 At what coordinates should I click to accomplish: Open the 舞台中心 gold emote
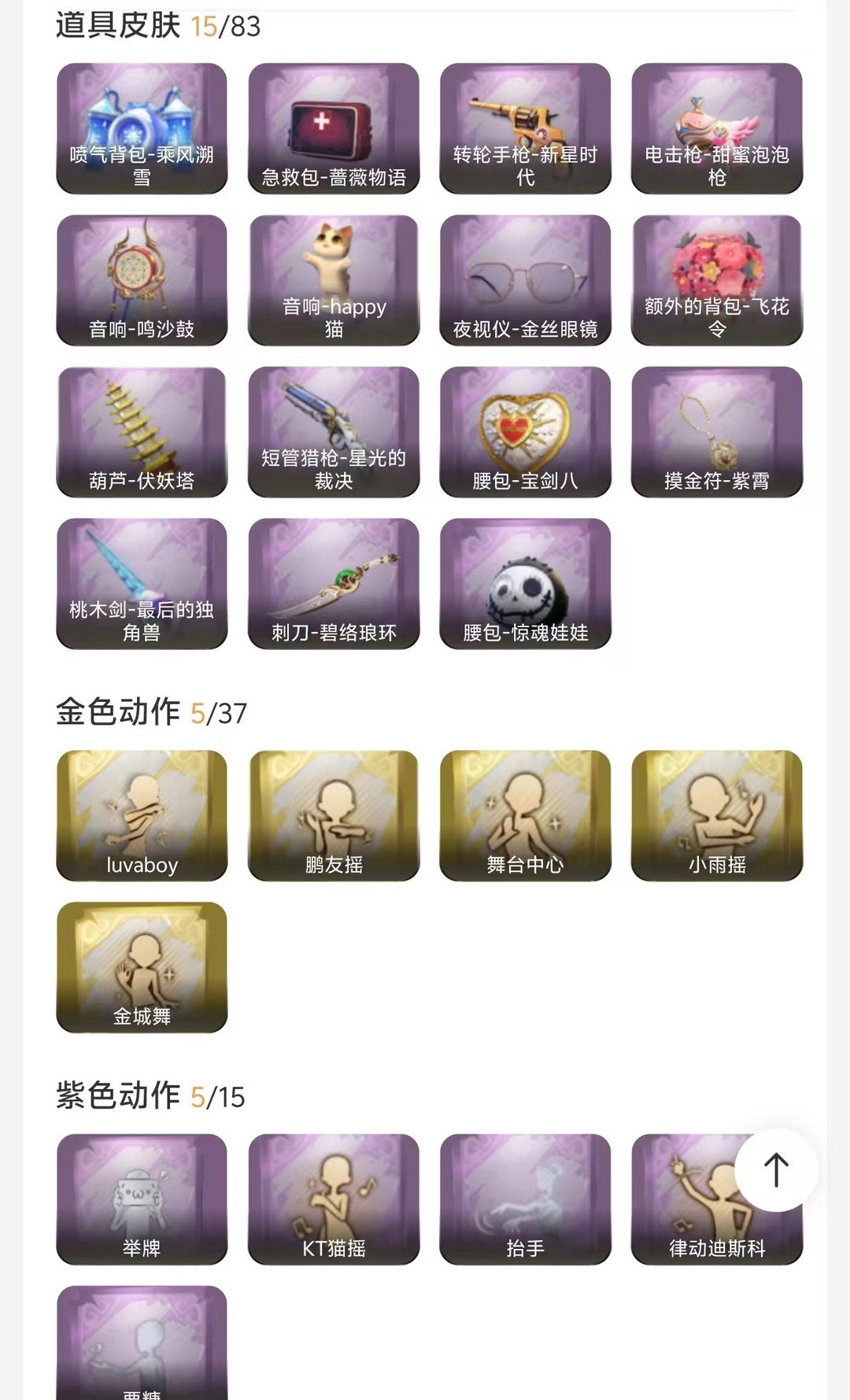click(525, 815)
